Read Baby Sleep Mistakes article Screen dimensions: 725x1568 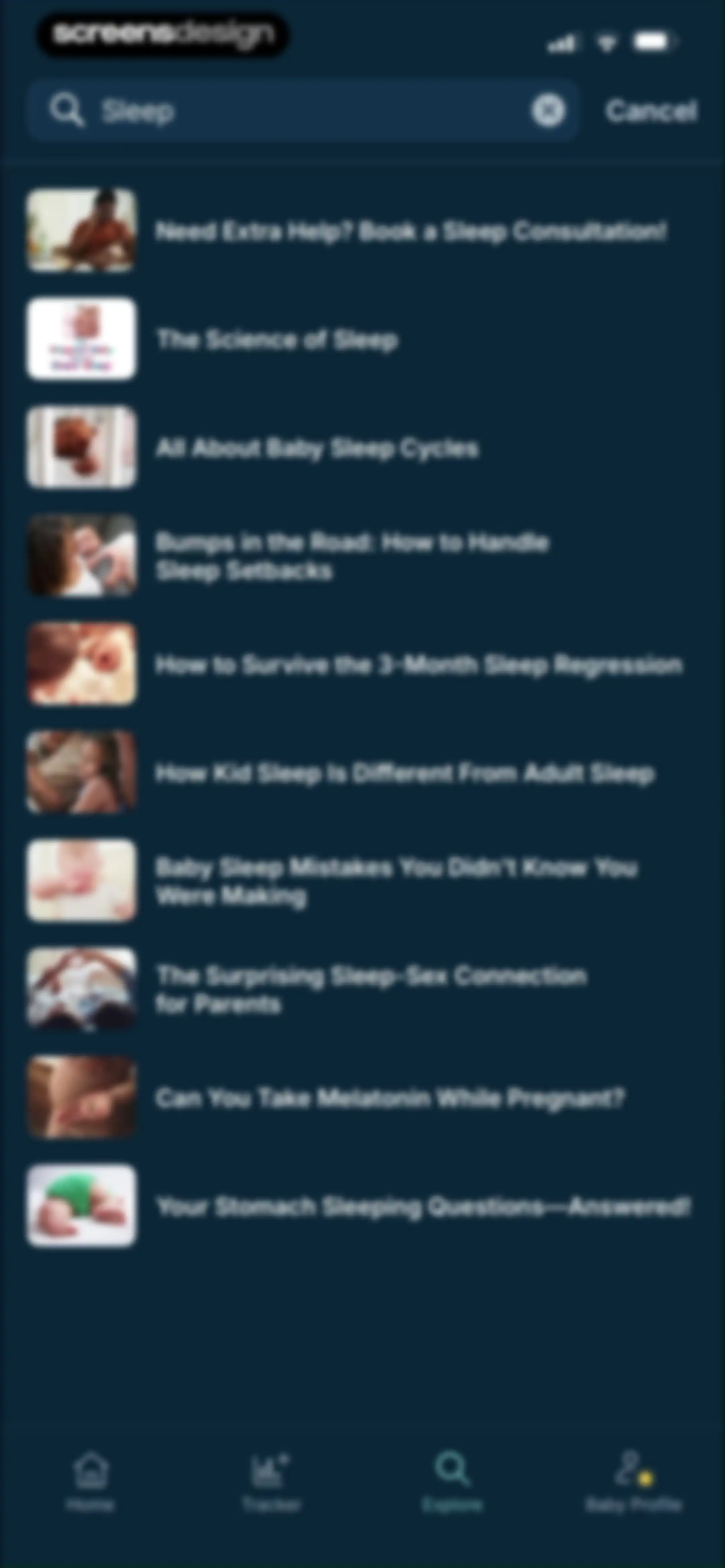pyautogui.click(x=362, y=881)
